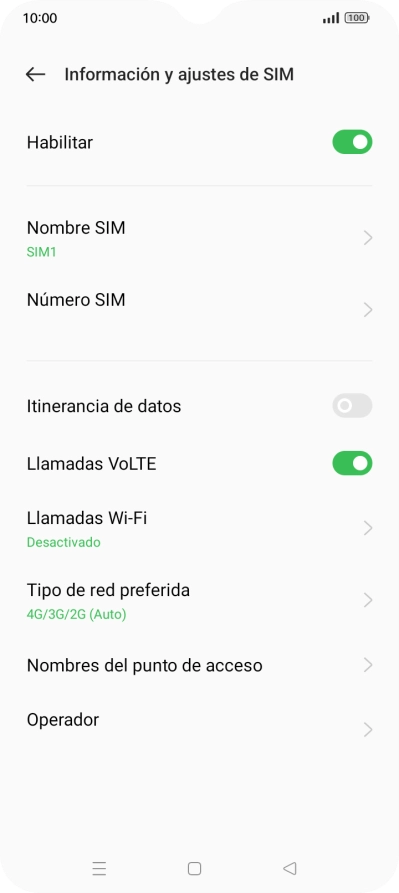This screenshot has height=893, width=399.
Task: Open Llamadas Wi-Fi settings
Action: (199, 529)
